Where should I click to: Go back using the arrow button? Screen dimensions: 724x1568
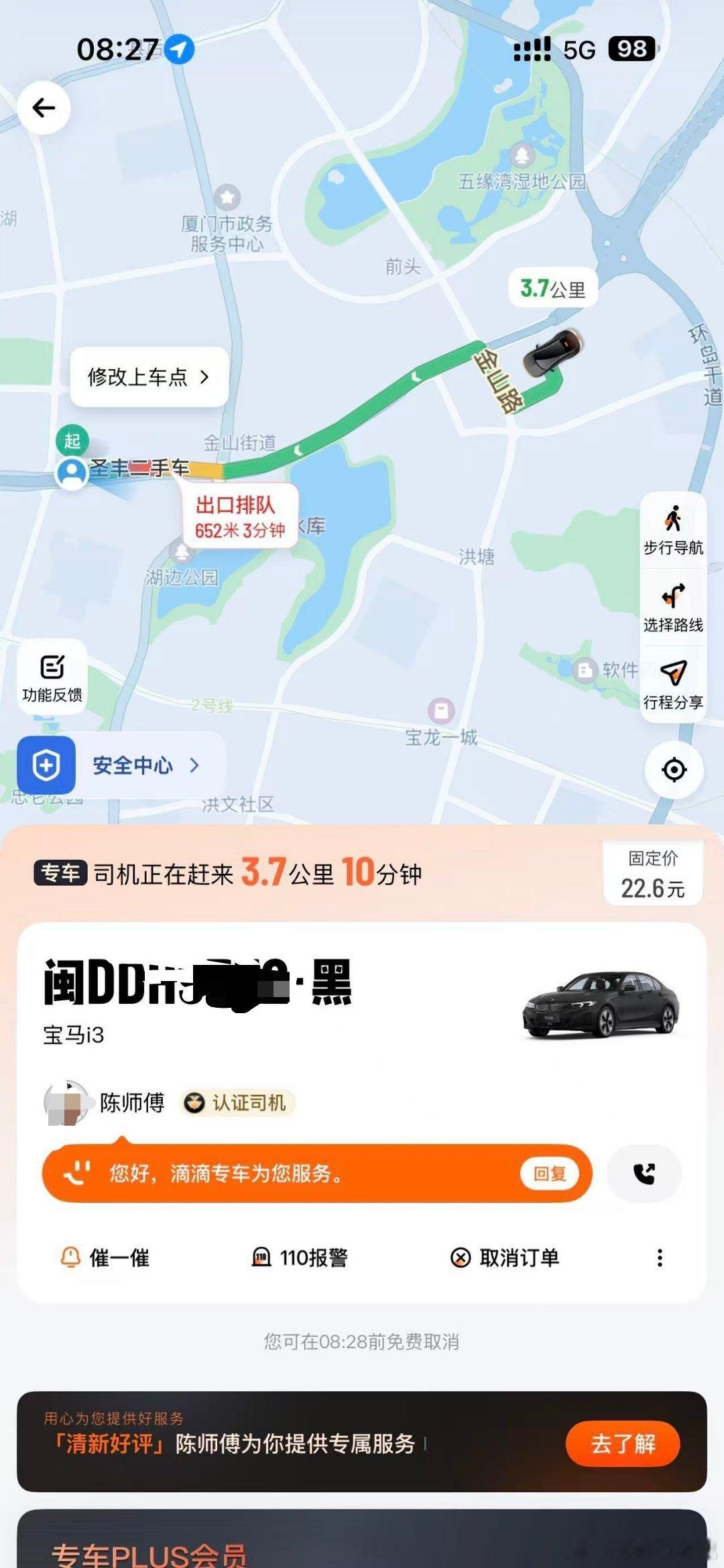(44, 108)
